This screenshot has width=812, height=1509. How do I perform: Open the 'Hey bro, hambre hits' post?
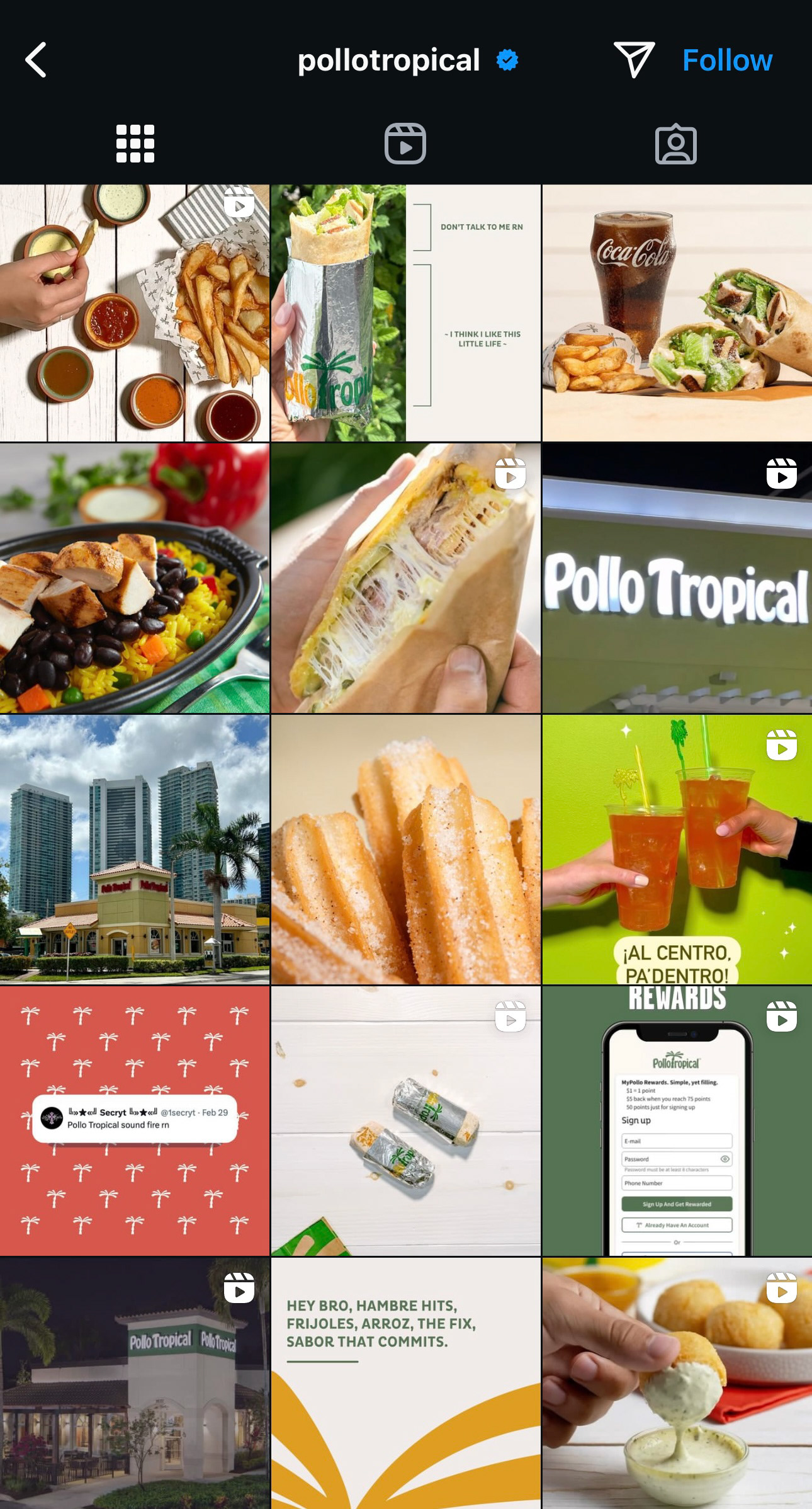(x=405, y=1383)
